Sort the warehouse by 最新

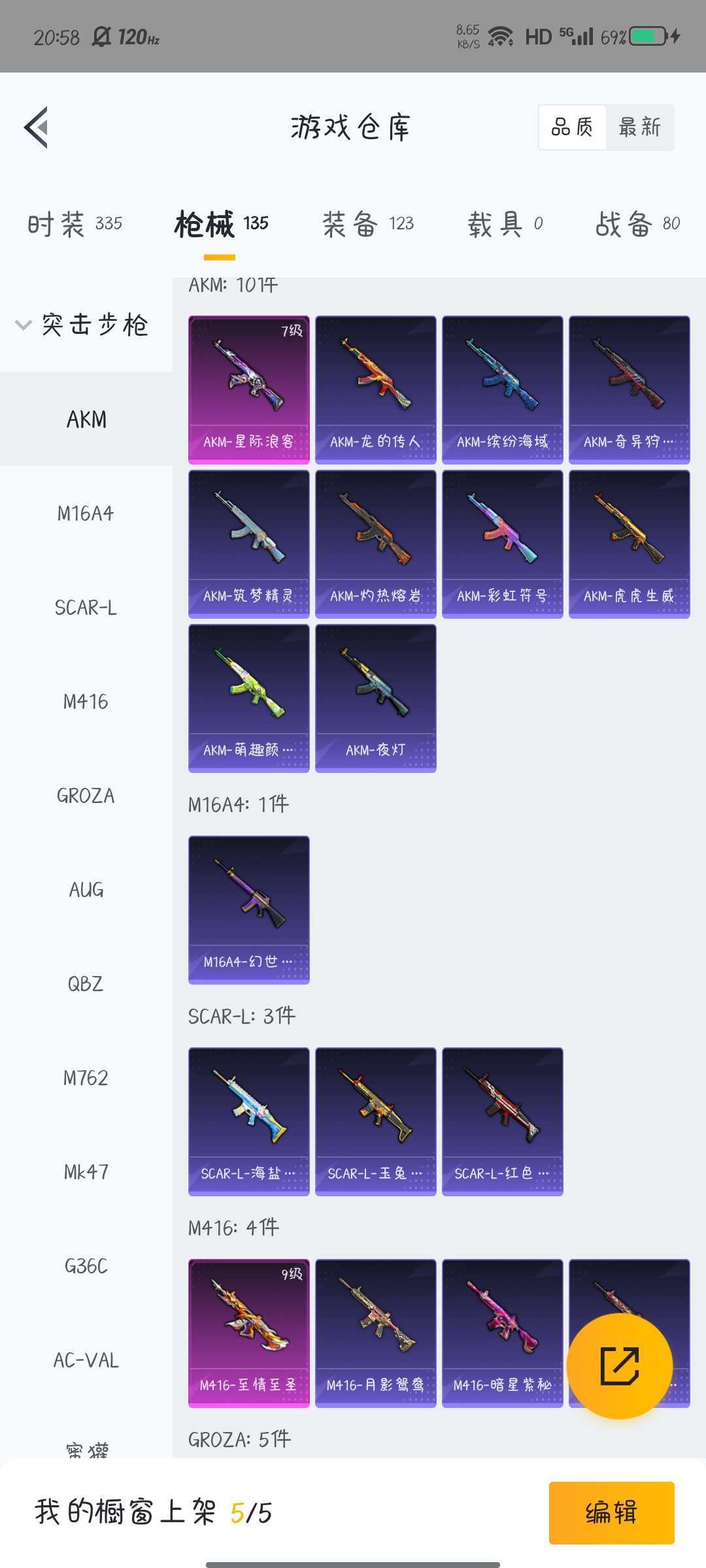click(x=639, y=127)
